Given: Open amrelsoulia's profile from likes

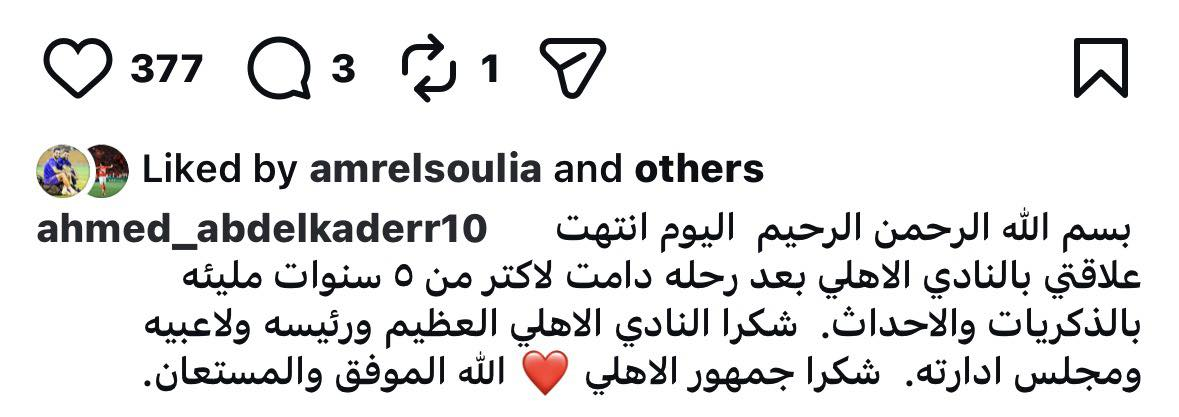Looking at the screenshot, I should [427, 169].
